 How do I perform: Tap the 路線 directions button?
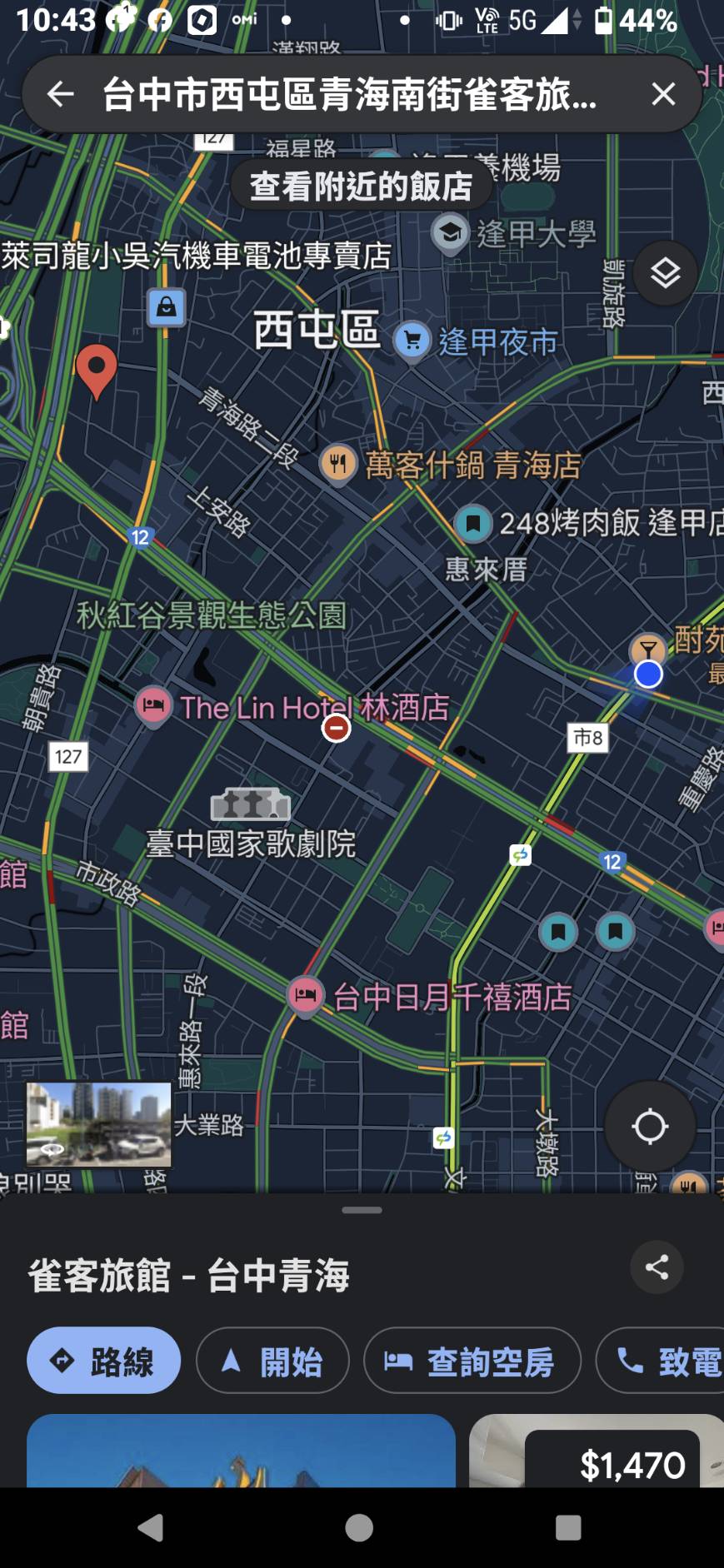tap(104, 1361)
